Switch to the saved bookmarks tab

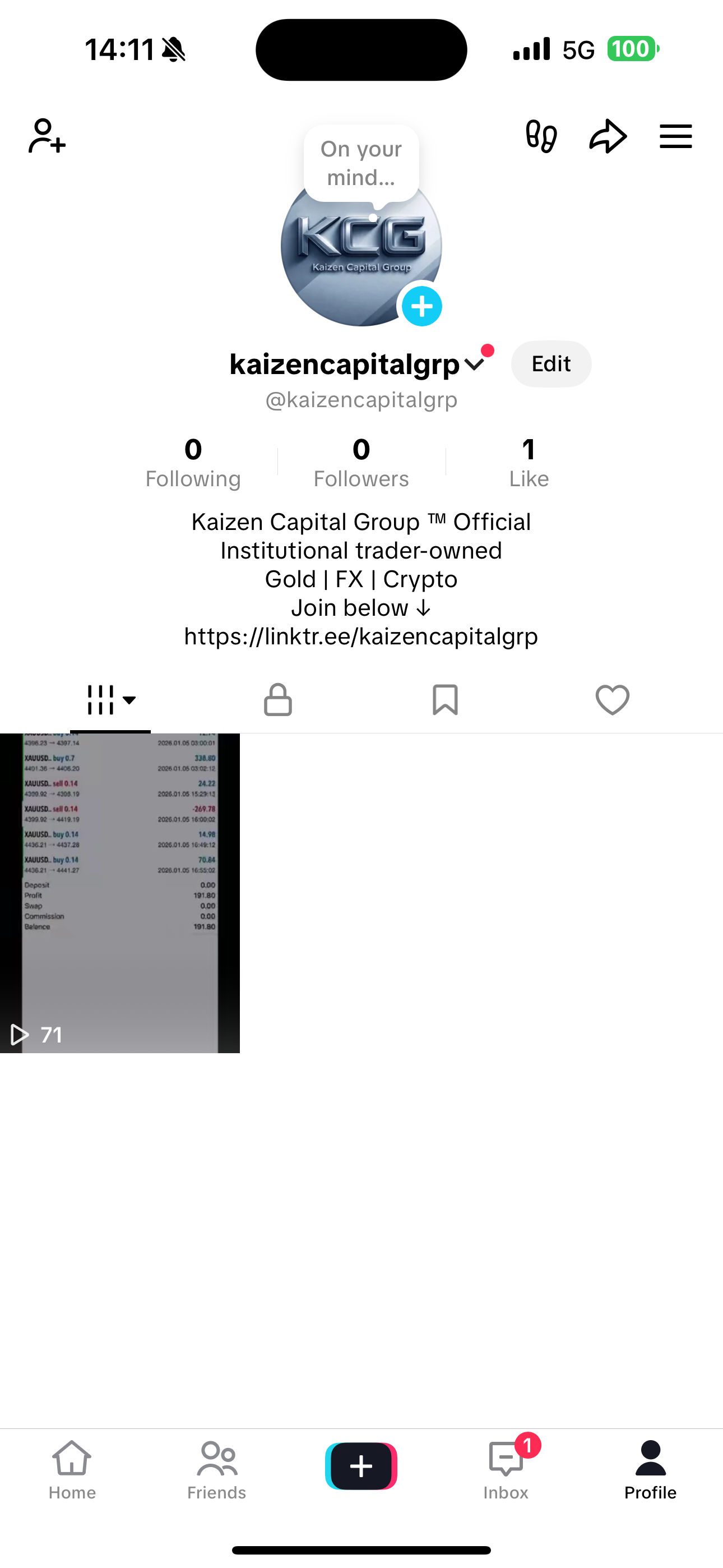(x=445, y=700)
